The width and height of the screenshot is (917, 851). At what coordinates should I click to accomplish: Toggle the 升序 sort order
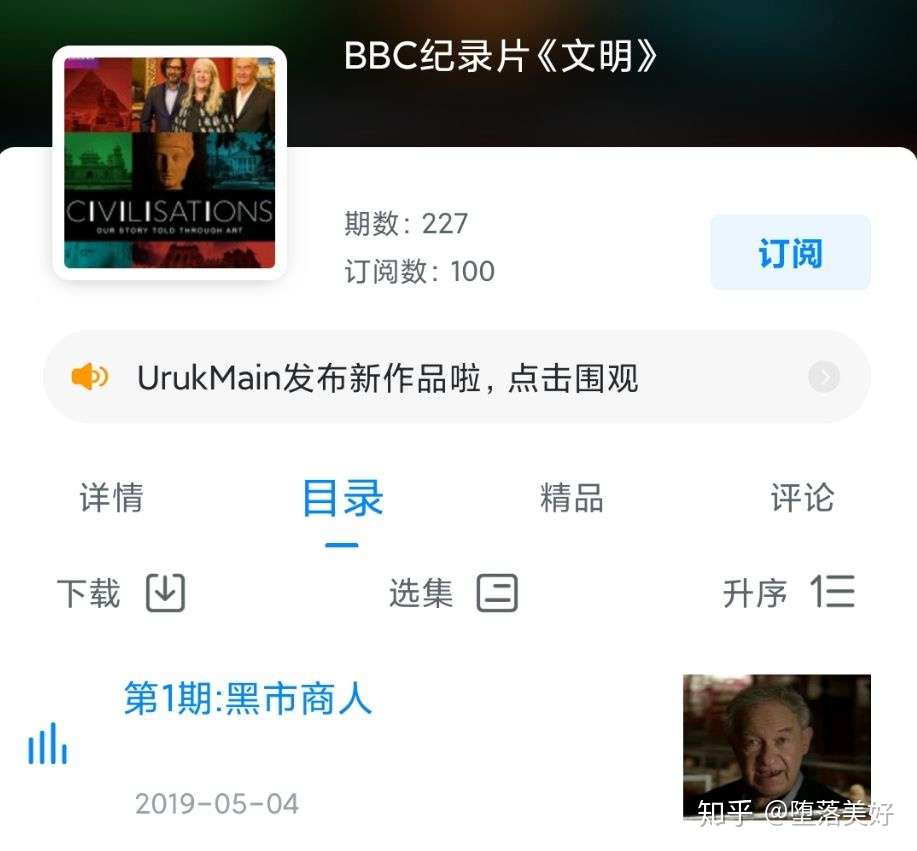point(787,593)
